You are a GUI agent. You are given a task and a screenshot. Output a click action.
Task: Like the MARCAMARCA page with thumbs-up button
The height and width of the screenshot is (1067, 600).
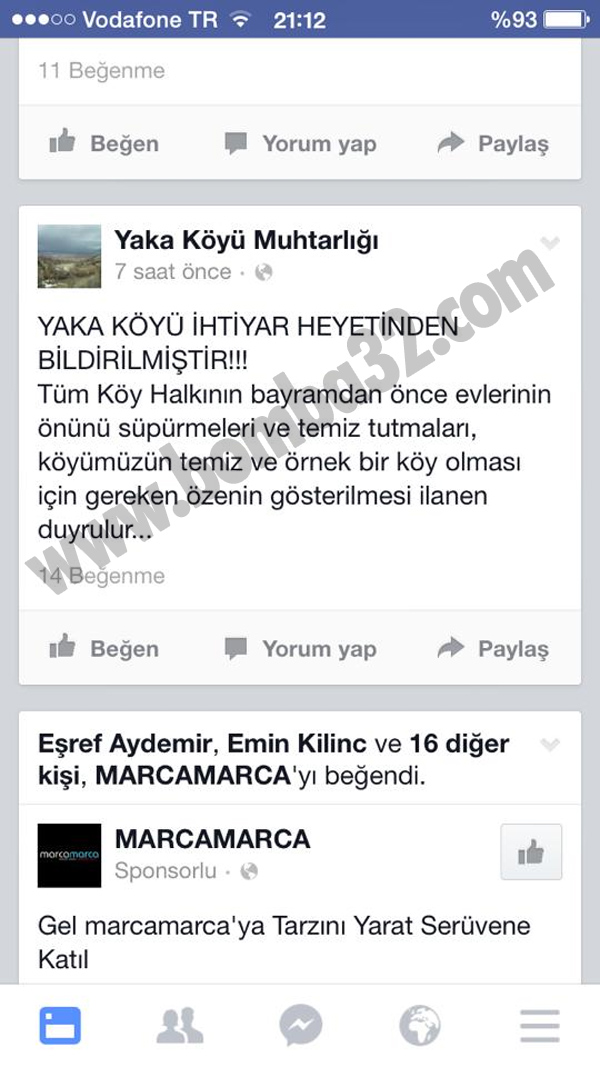[531, 852]
